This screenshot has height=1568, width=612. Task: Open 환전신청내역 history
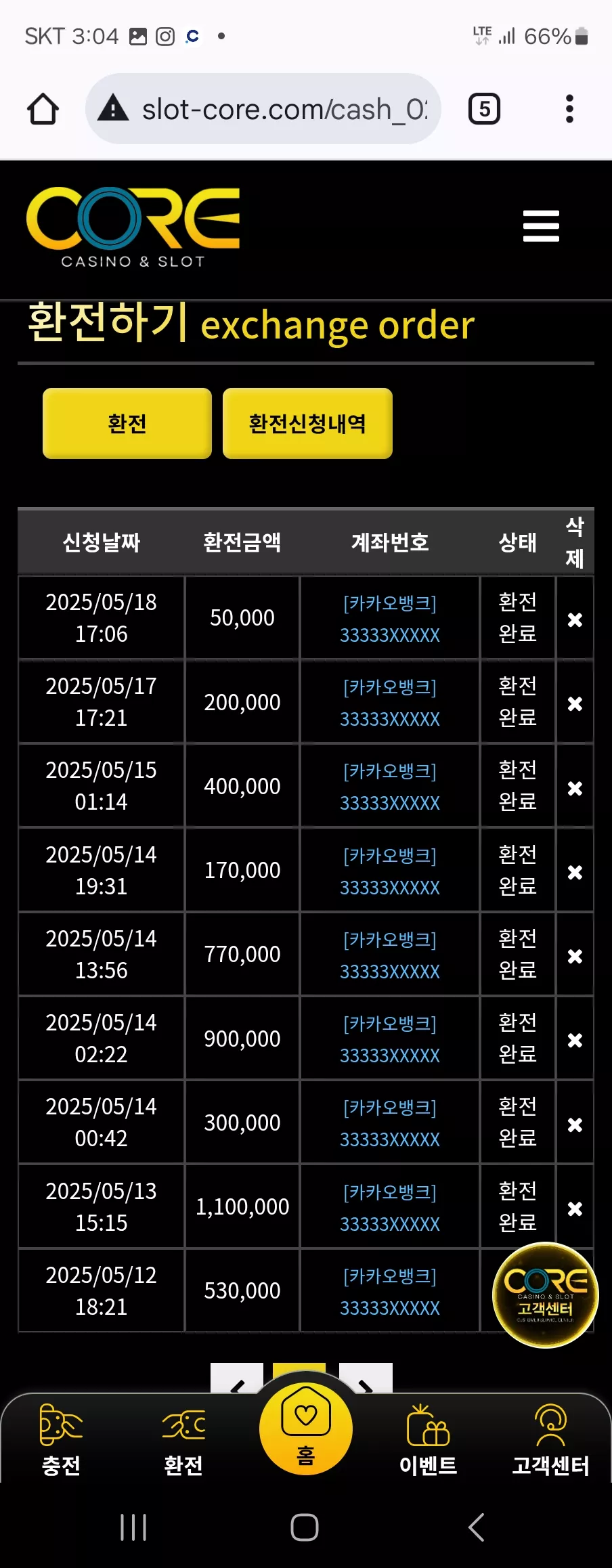point(307,423)
